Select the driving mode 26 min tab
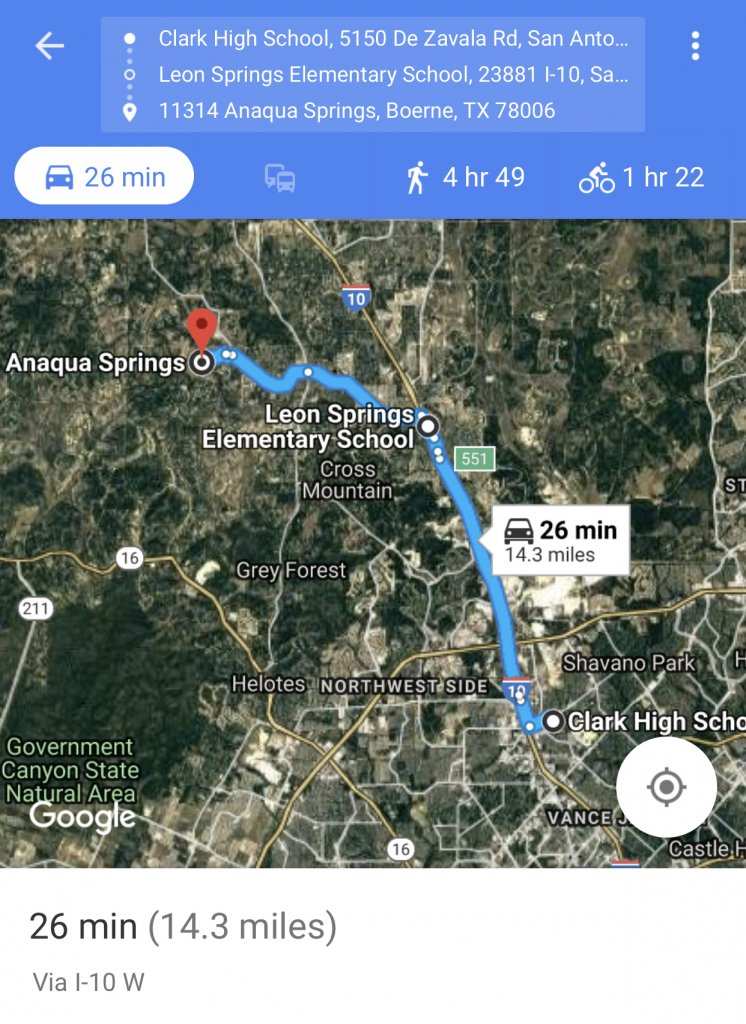This screenshot has width=746, height=1024. pos(104,178)
